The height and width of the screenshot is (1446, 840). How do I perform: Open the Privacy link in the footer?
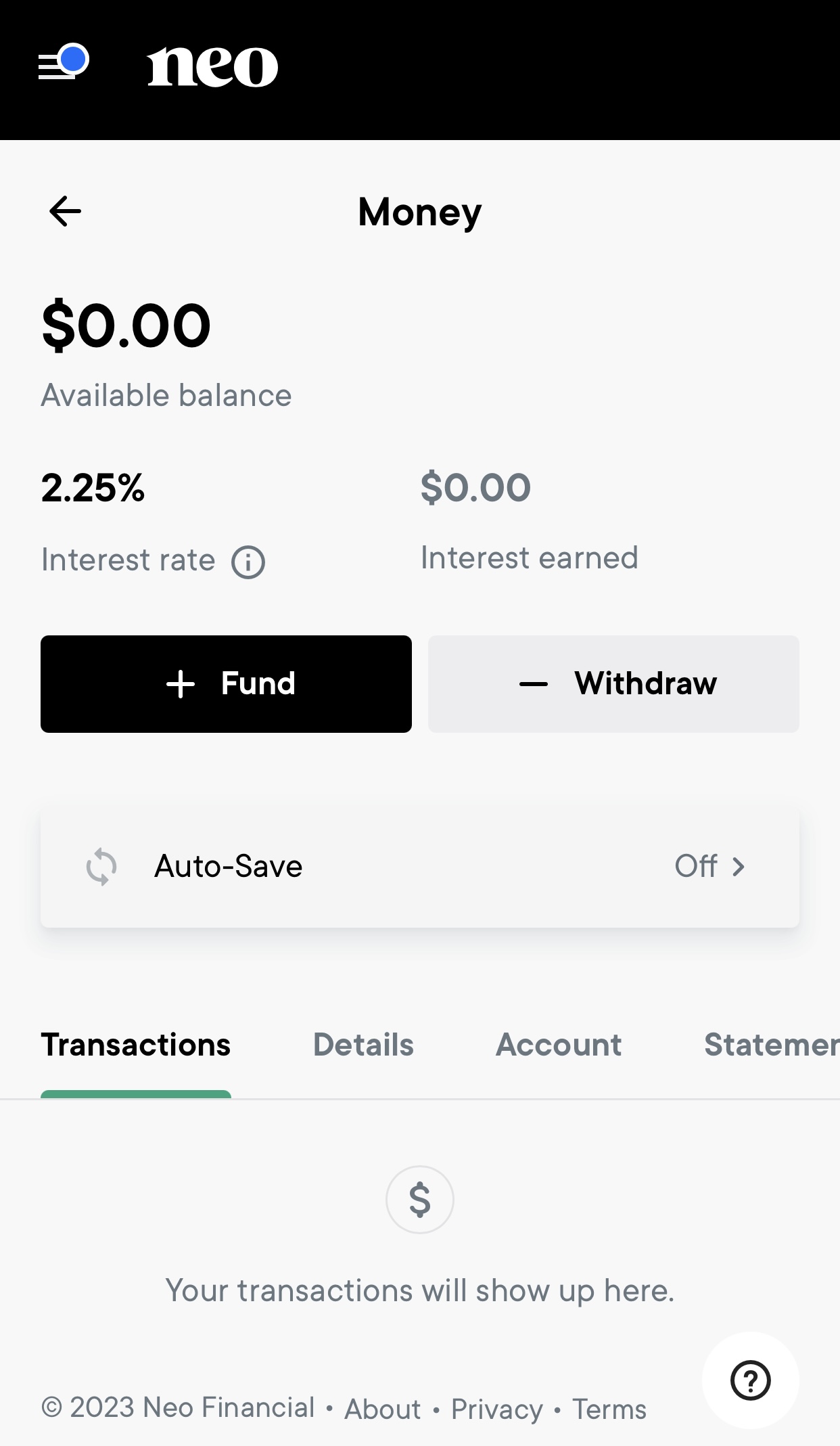coord(497,1409)
